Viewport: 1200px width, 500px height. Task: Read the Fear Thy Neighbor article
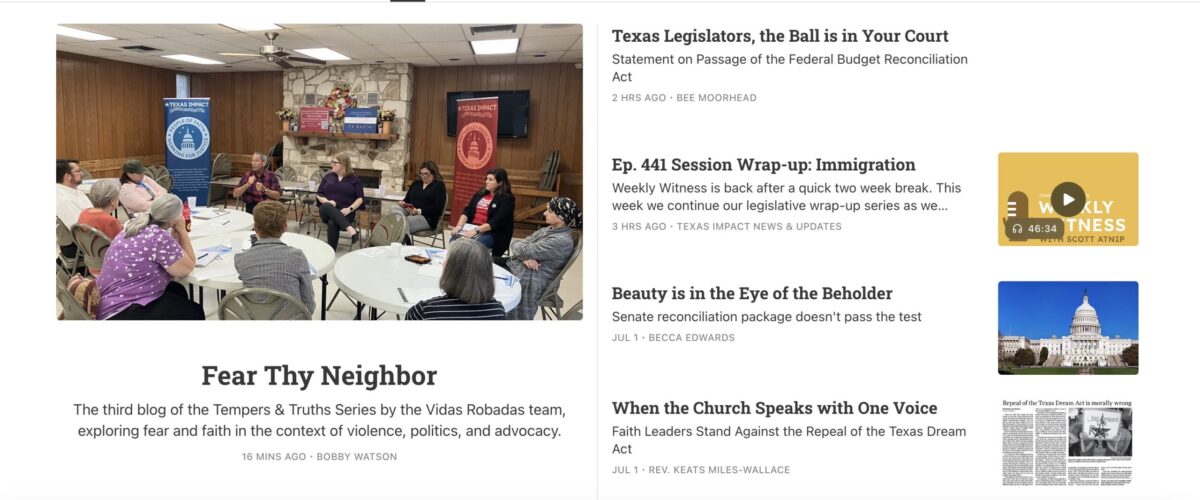click(319, 376)
